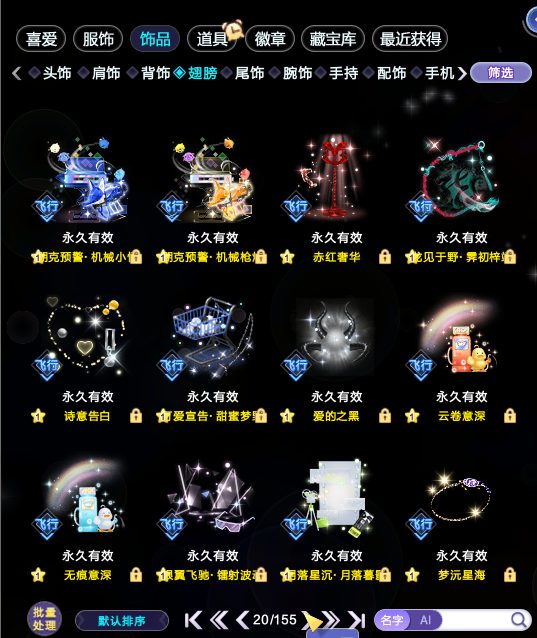Open the 服饰 category tab
Screen dimensions: 537x638
coord(98,39)
